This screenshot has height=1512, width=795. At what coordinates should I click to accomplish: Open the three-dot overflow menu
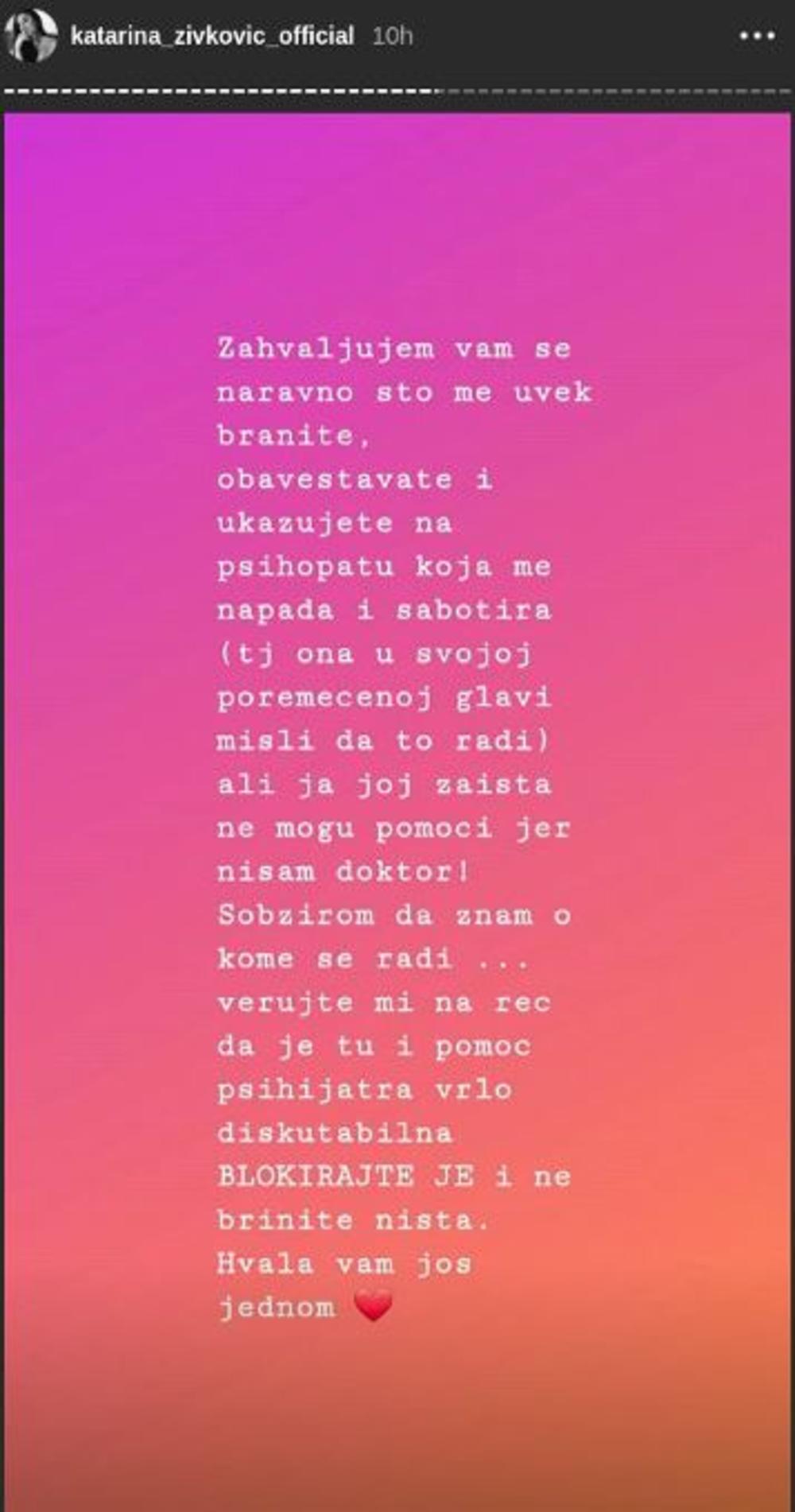756,37
